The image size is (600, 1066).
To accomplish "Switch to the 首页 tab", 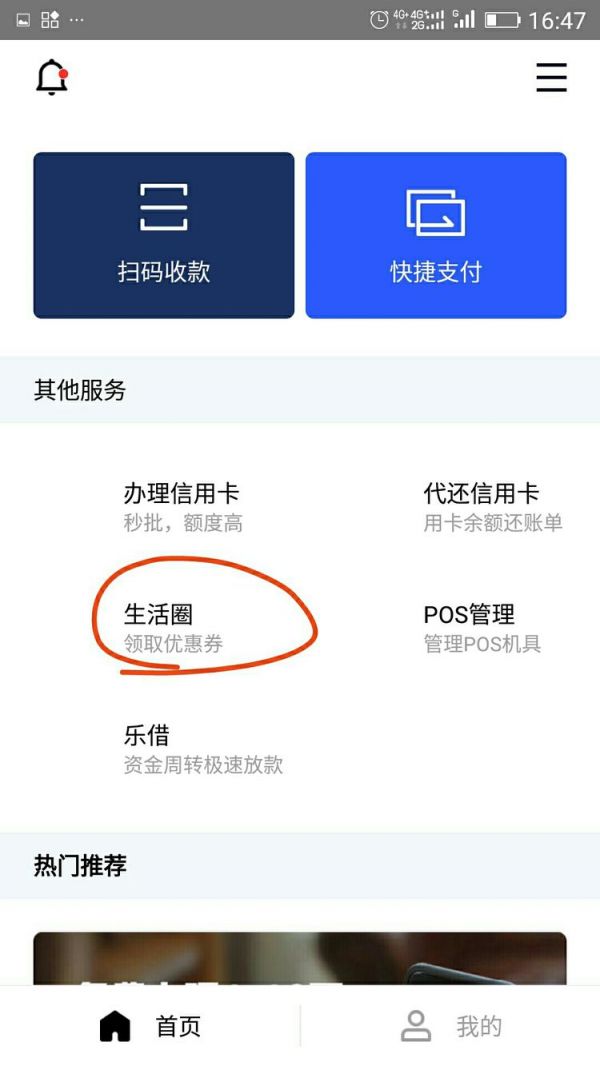I will [150, 1026].
